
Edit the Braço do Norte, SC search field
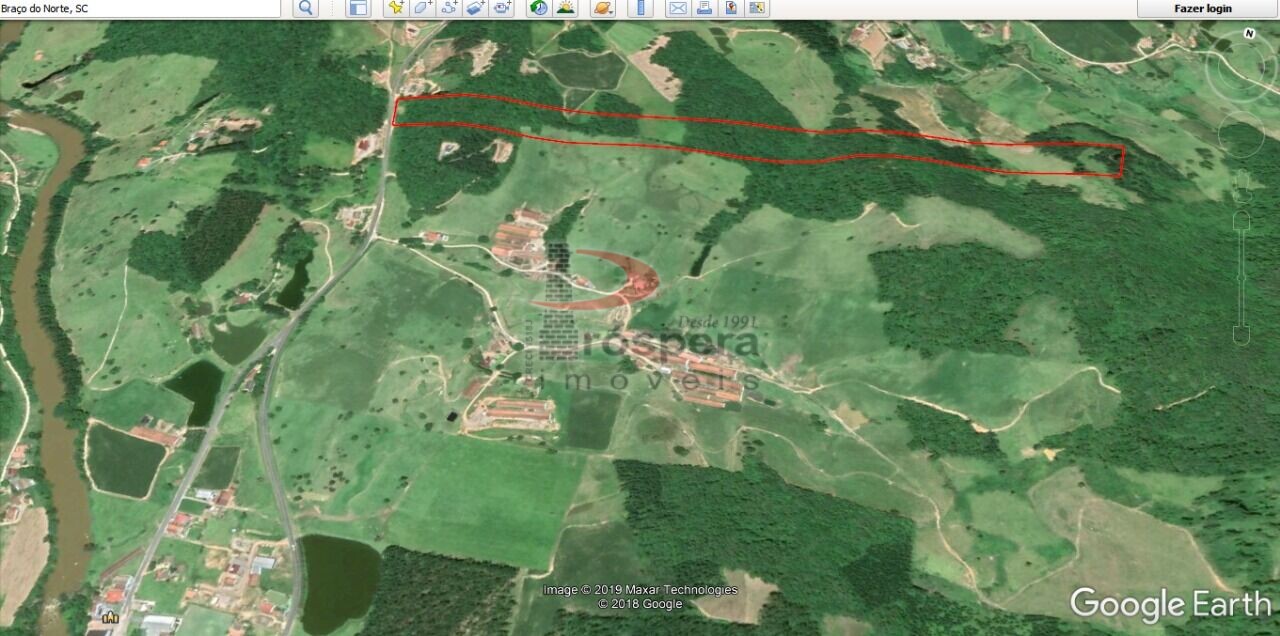click(x=140, y=9)
